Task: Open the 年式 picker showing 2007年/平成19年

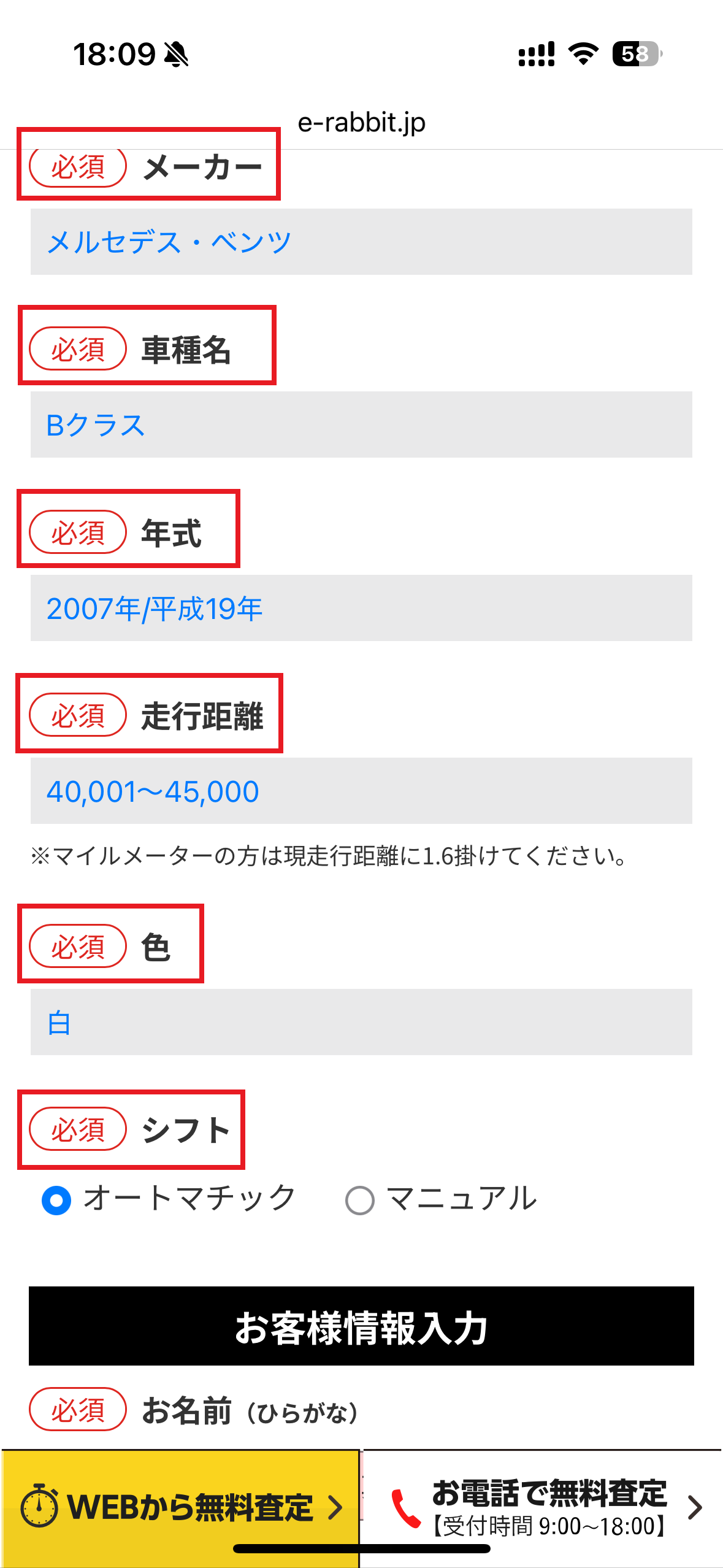Action: tap(361, 608)
